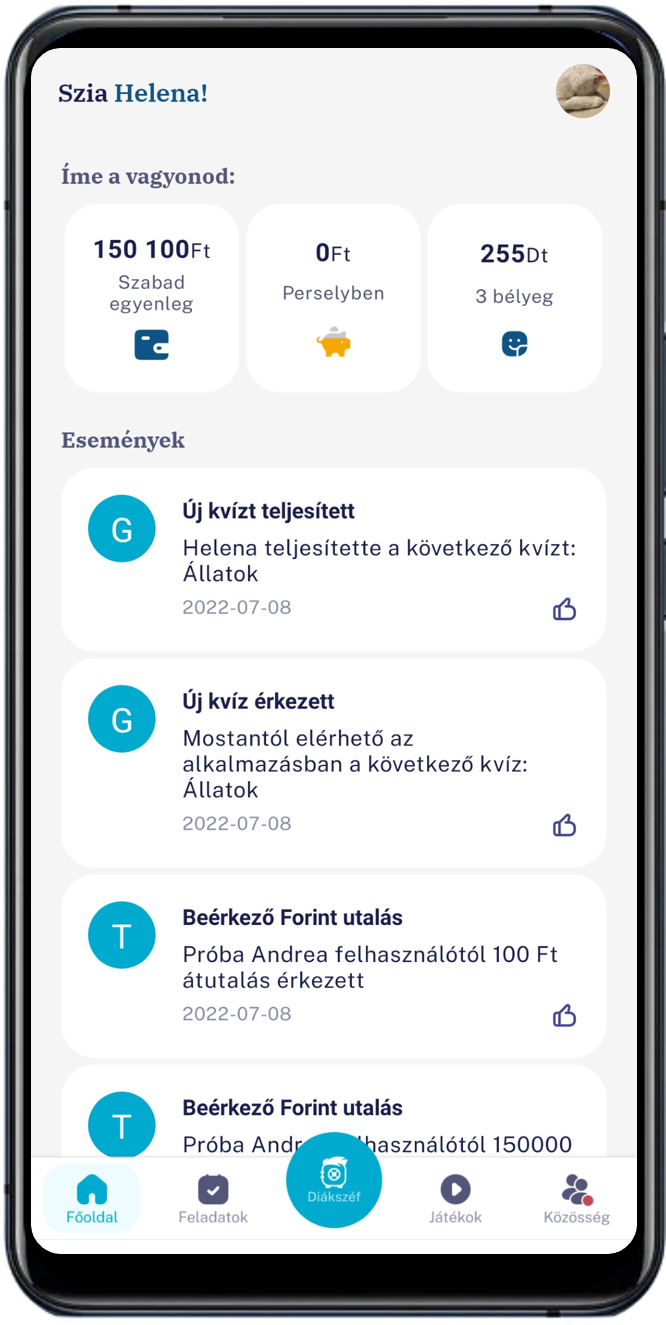Open the Perselyben piggy bank card
This screenshot has width=666, height=1325.
pyautogui.click(x=333, y=297)
